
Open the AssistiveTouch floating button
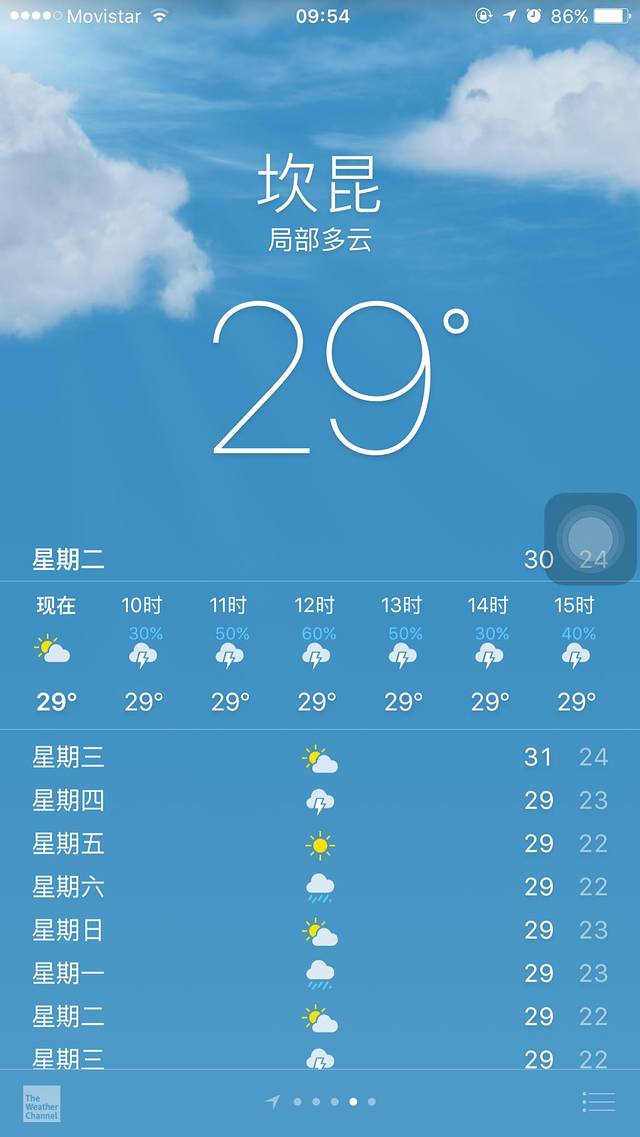tap(590, 539)
